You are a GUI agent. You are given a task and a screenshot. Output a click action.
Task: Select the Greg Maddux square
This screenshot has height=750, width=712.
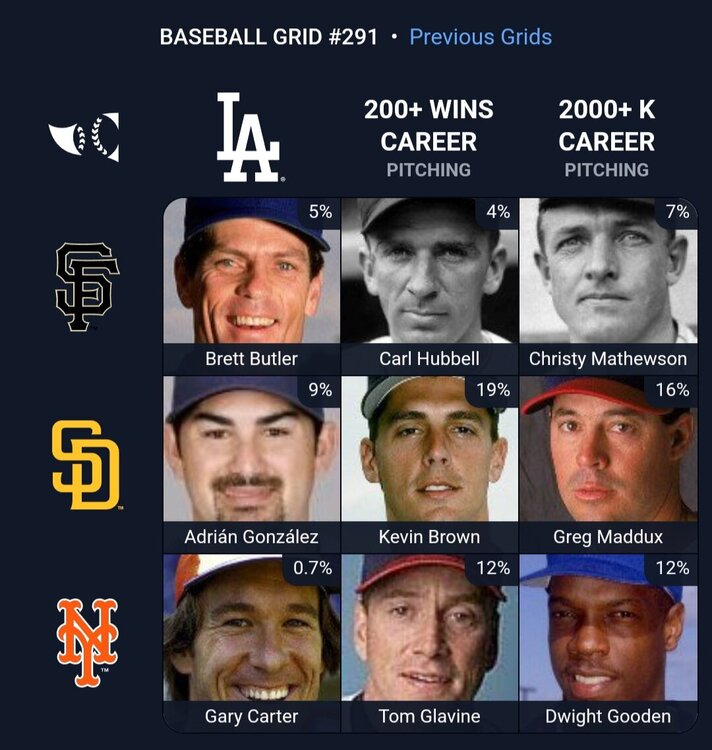(x=607, y=464)
